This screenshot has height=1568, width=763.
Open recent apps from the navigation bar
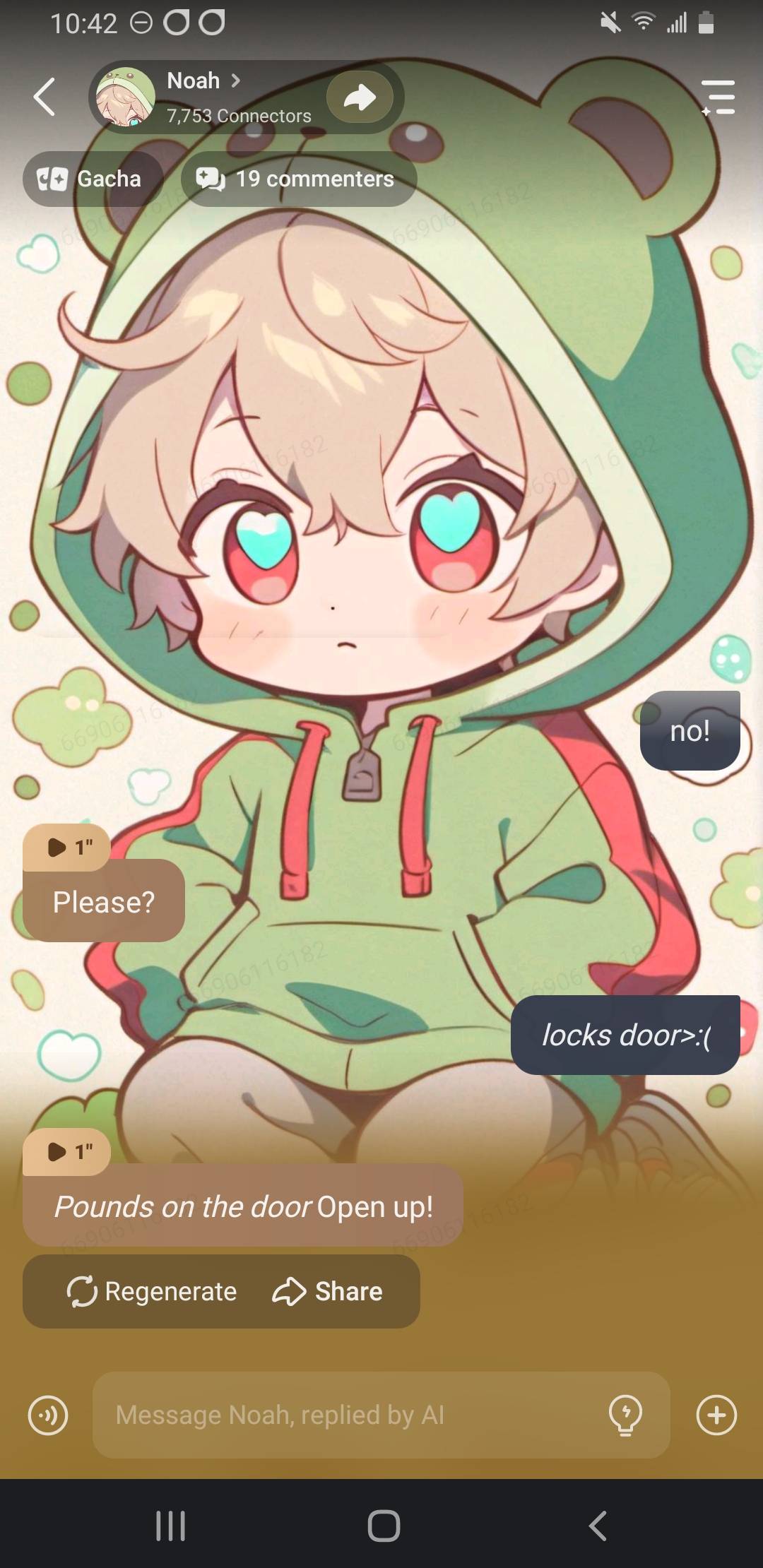pyautogui.click(x=170, y=1526)
